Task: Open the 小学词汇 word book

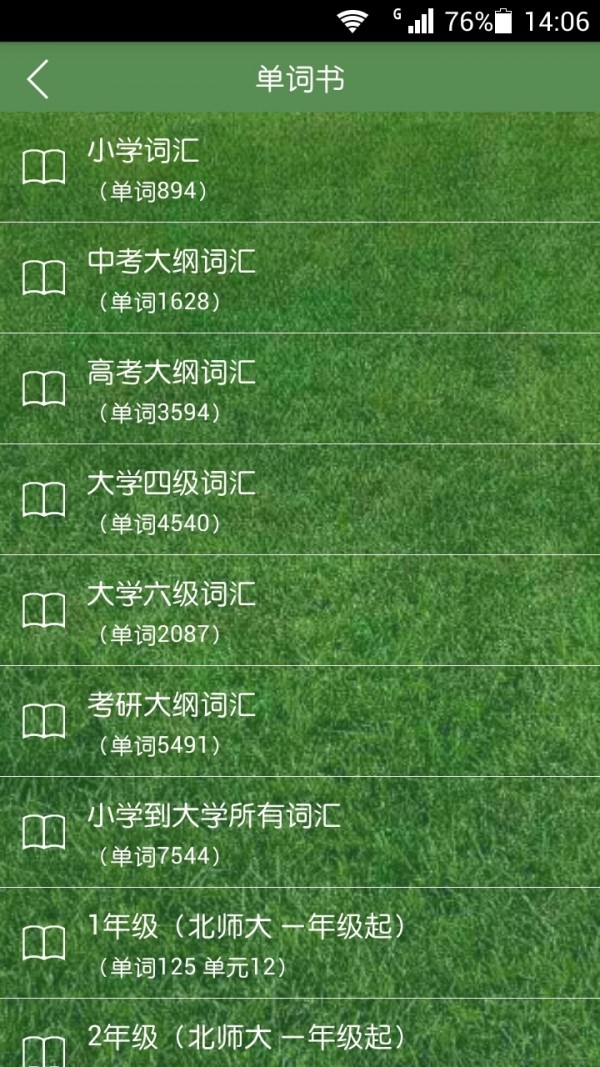Action: [300, 168]
